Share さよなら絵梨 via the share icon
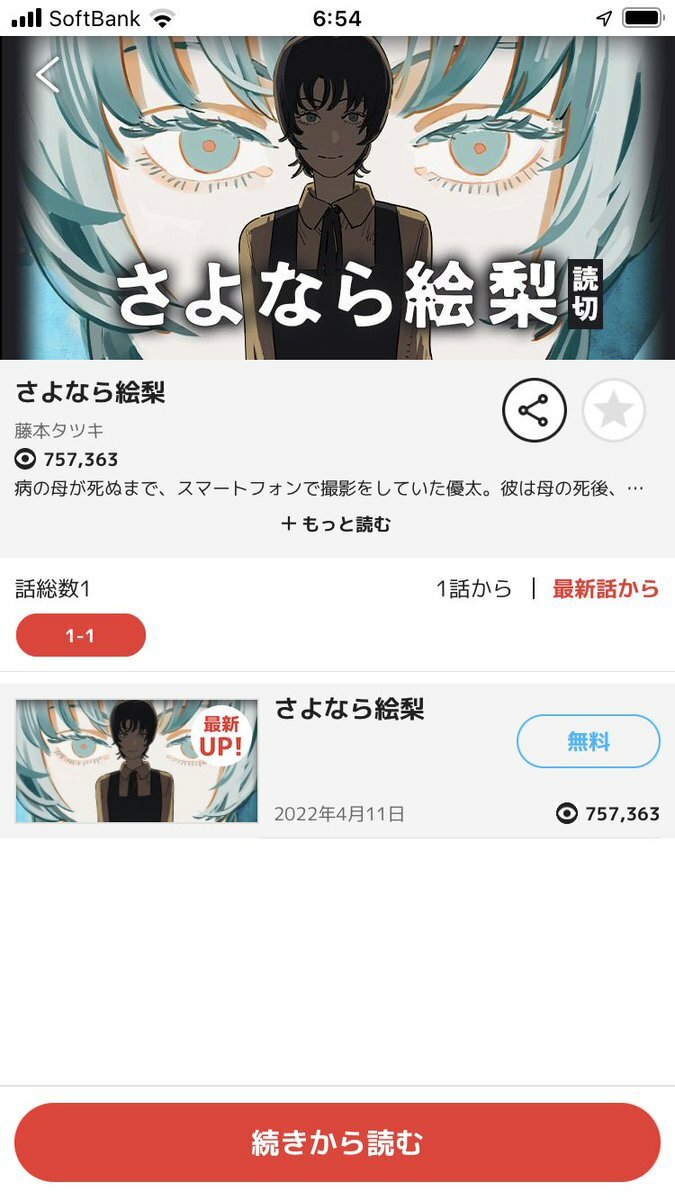 click(x=534, y=410)
